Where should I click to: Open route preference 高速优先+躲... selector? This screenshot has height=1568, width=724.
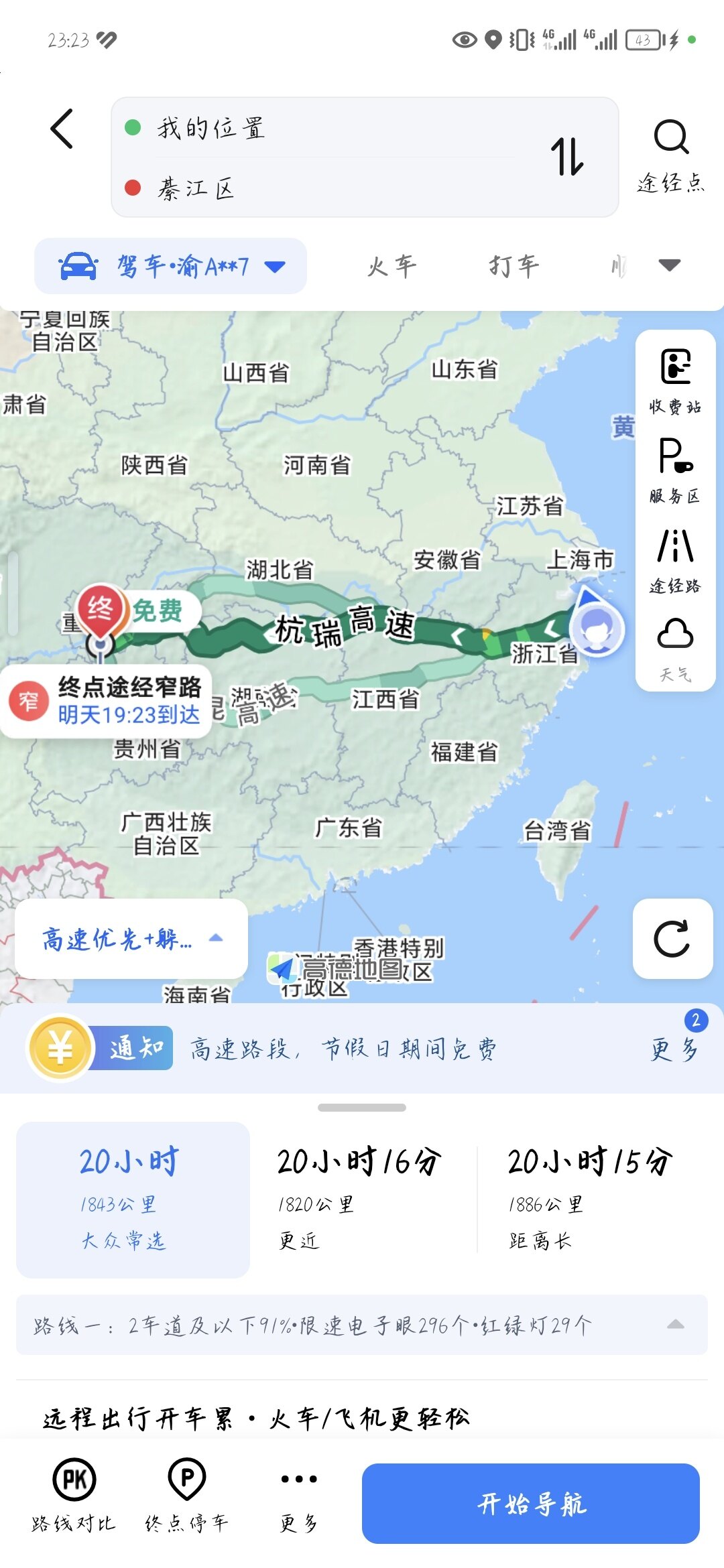pos(131,939)
